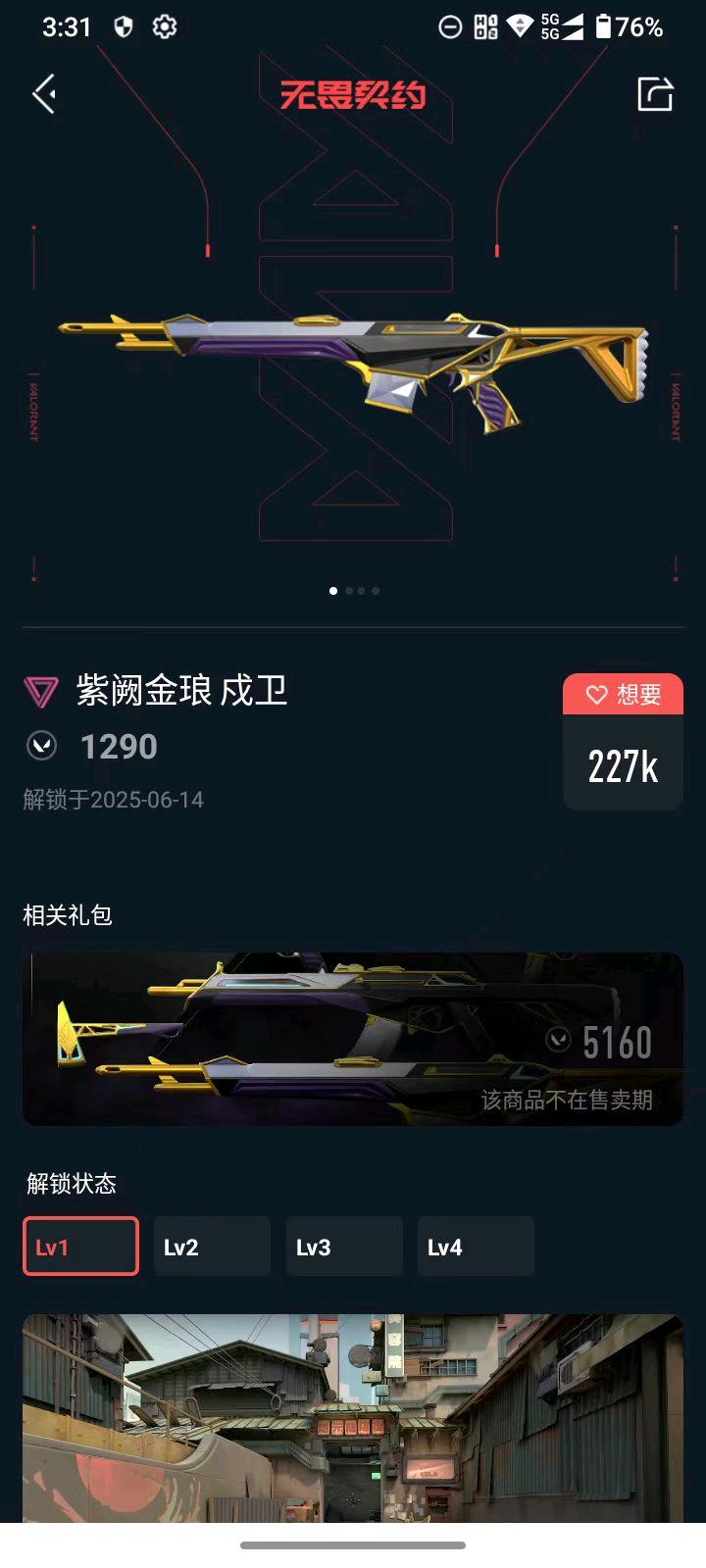706x1568 pixels.
Task: Open the related bundle card priced 5160
Action: tap(353, 1039)
